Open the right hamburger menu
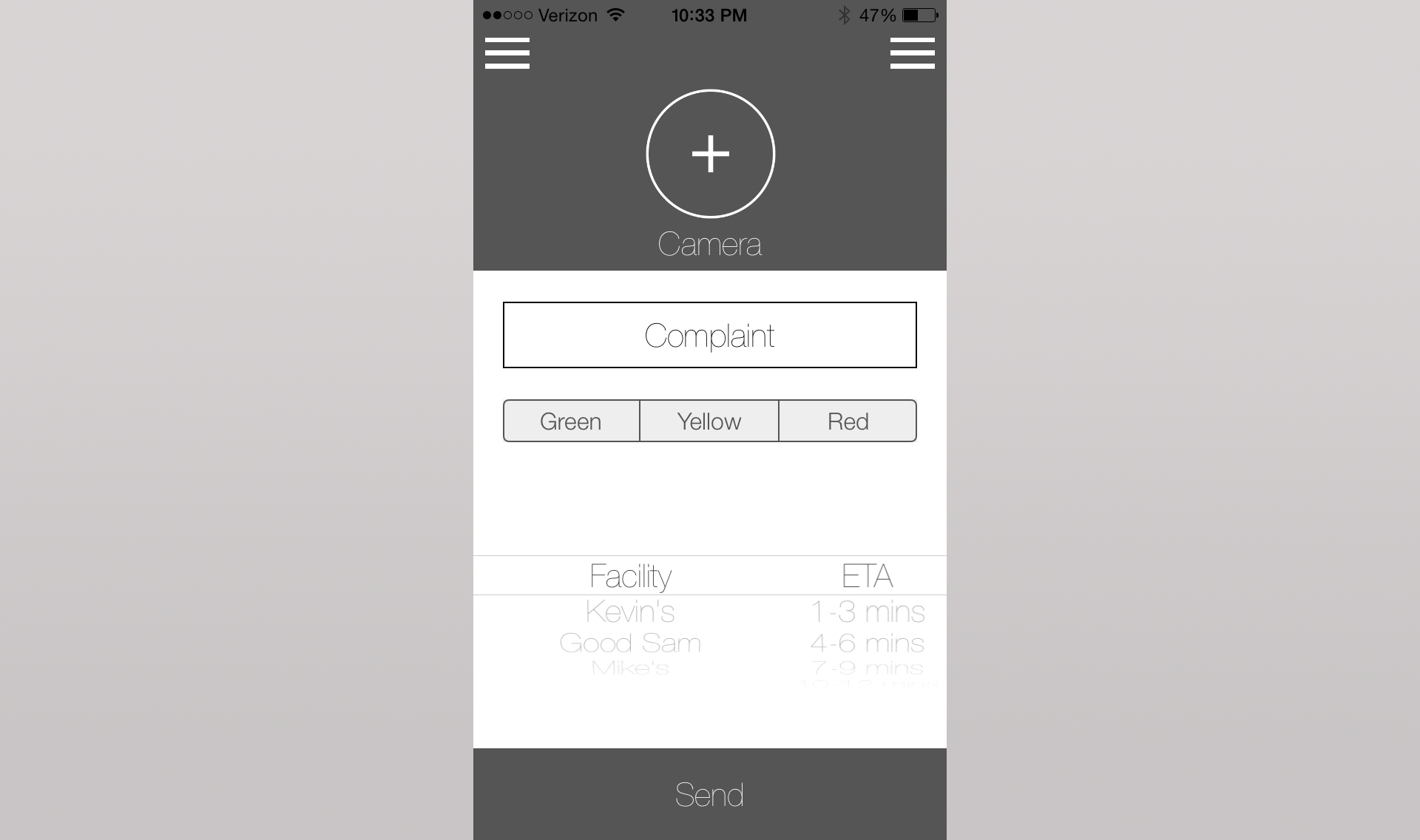 pyautogui.click(x=912, y=53)
